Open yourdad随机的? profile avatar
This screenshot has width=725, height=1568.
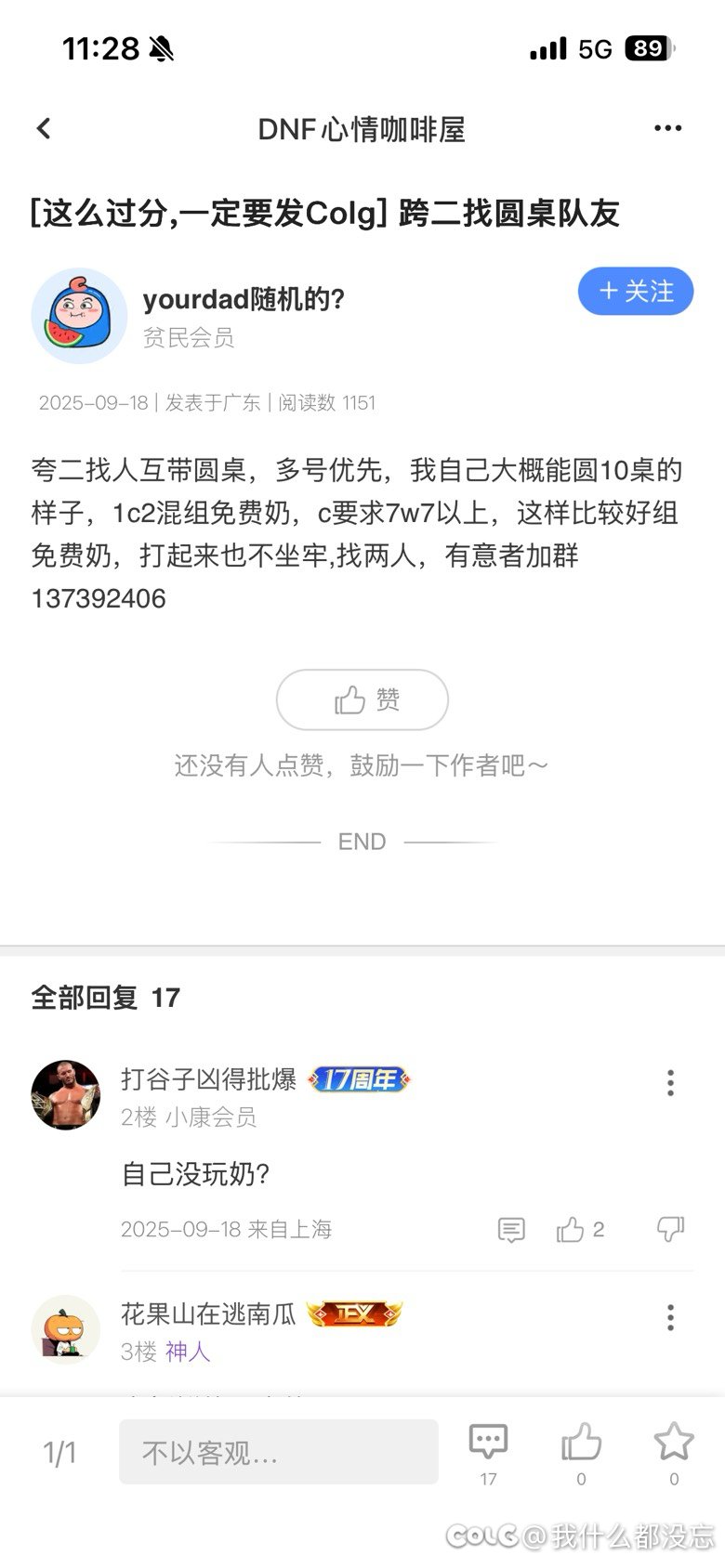[x=79, y=317]
